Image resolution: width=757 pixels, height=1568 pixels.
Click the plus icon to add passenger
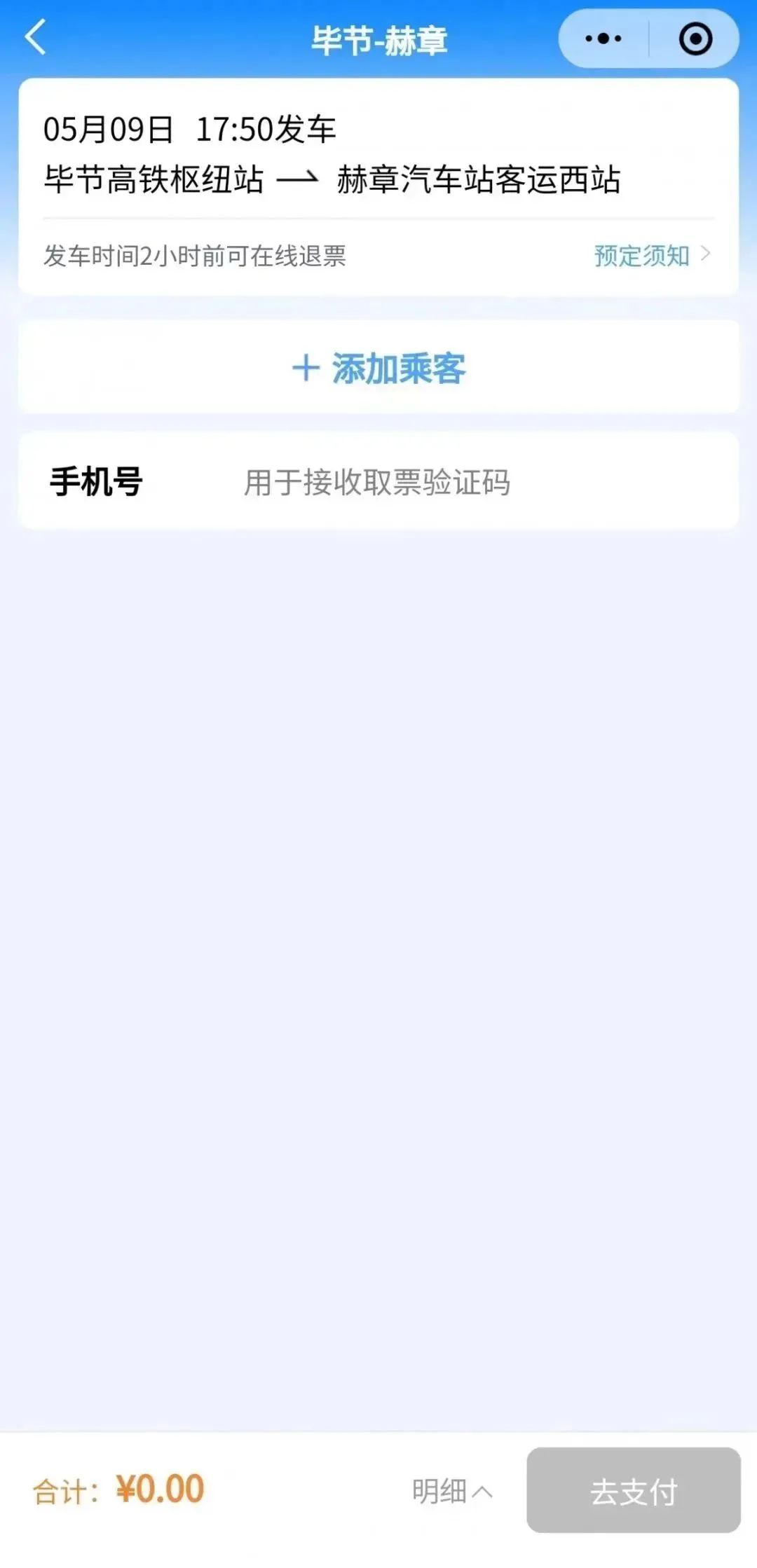pyautogui.click(x=306, y=367)
